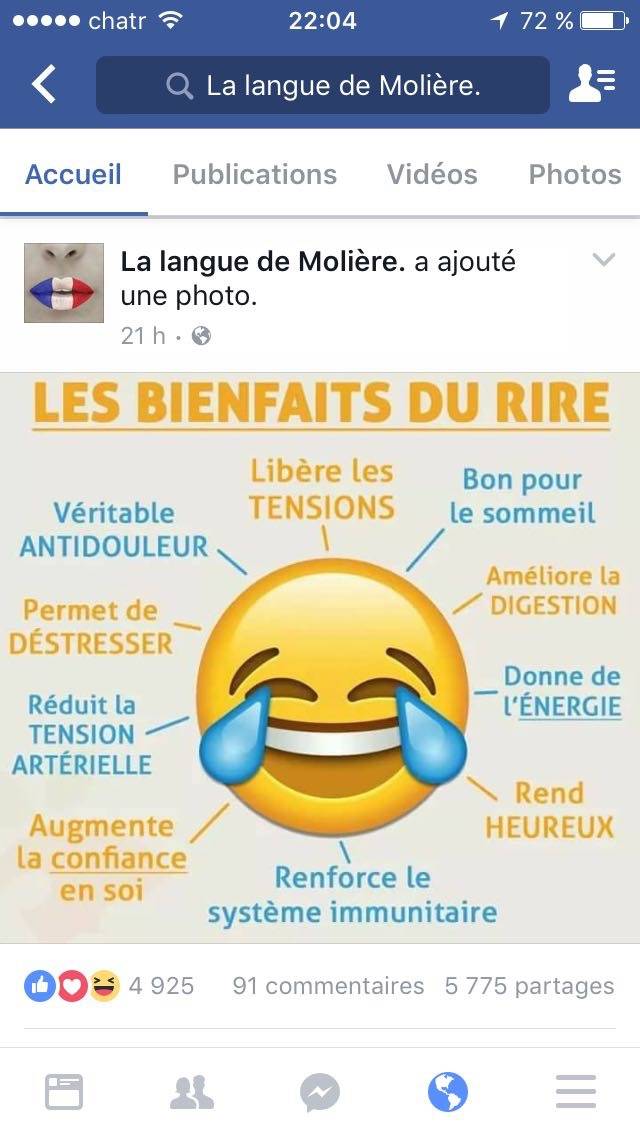Viewport: 640px width, 1136px height.
Task: Open the notifications globe tab
Action: pyautogui.click(x=448, y=1092)
